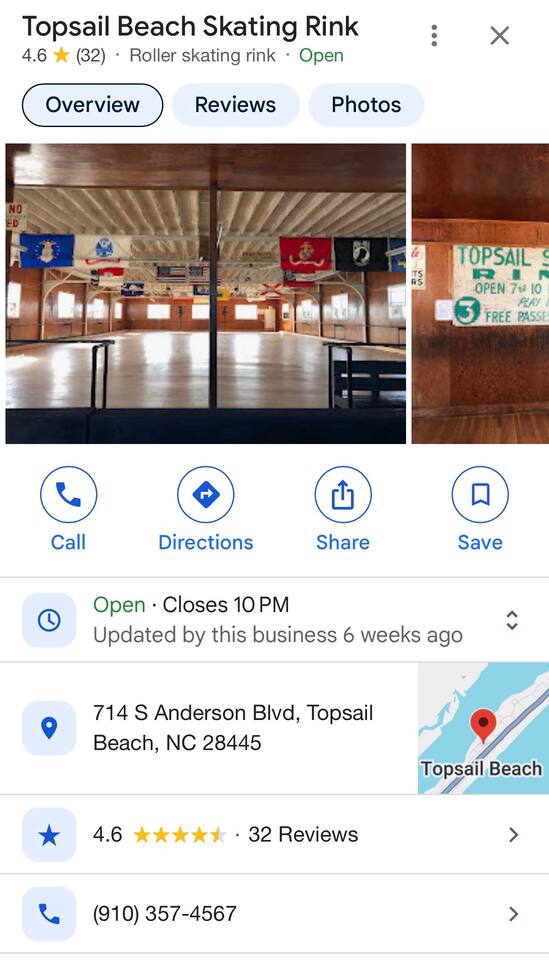Save this place to a list
Image resolution: width=549 pixels, height=960 pixels.
click(480, 509)
